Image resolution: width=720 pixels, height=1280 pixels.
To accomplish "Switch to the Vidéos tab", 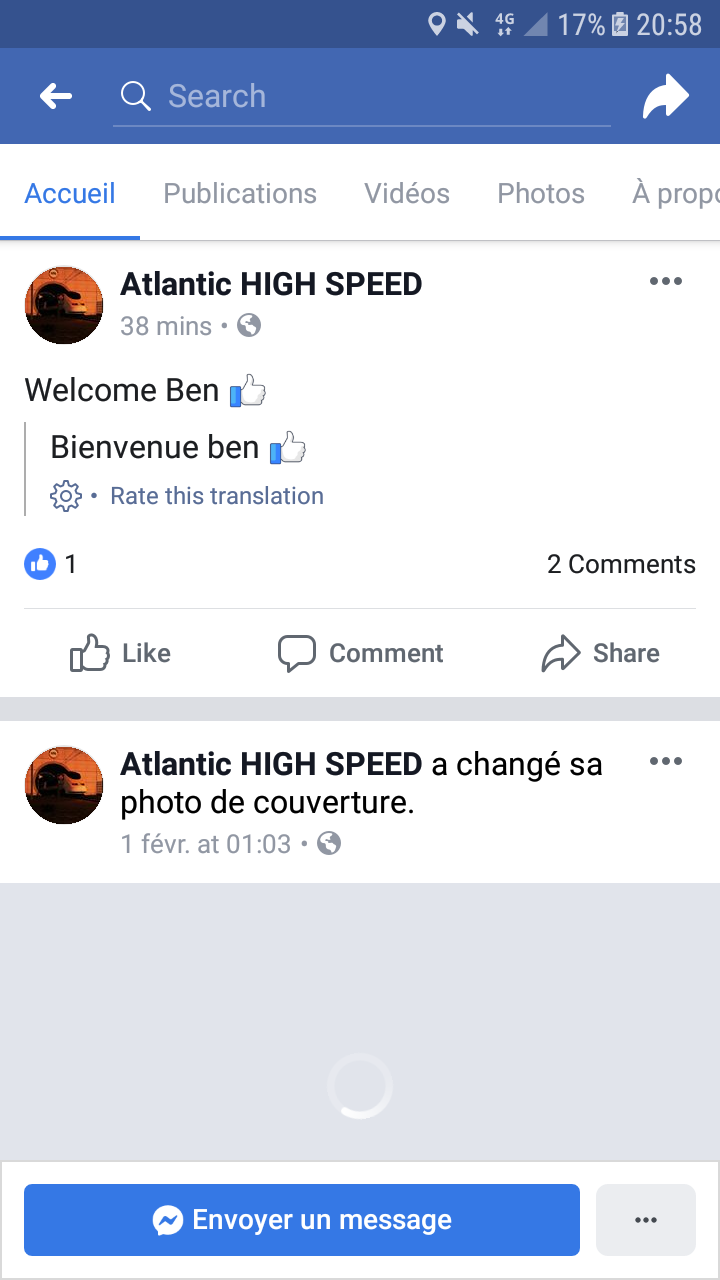I will click(407, 193).
